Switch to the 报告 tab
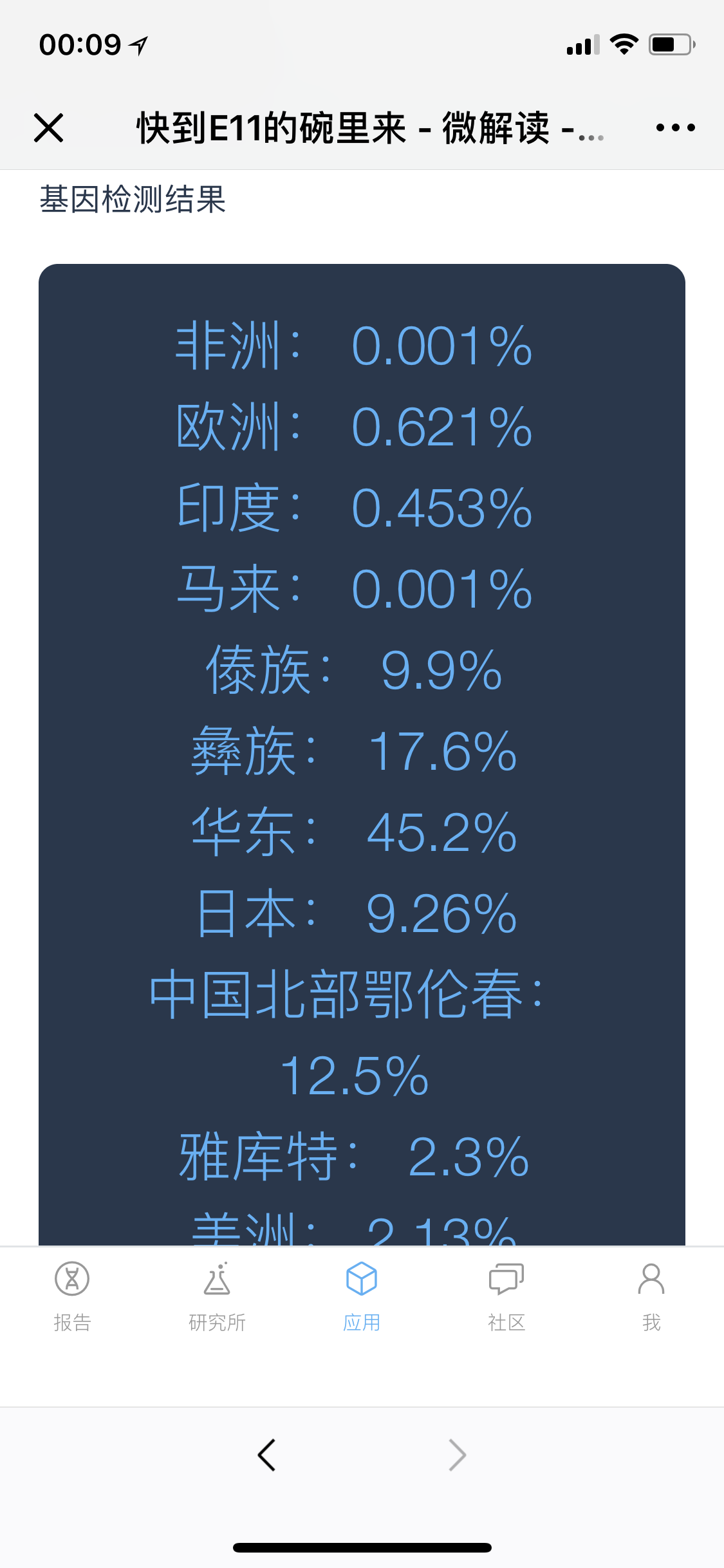Viewport: 724px width, 1568px height. pos(72,1296)
